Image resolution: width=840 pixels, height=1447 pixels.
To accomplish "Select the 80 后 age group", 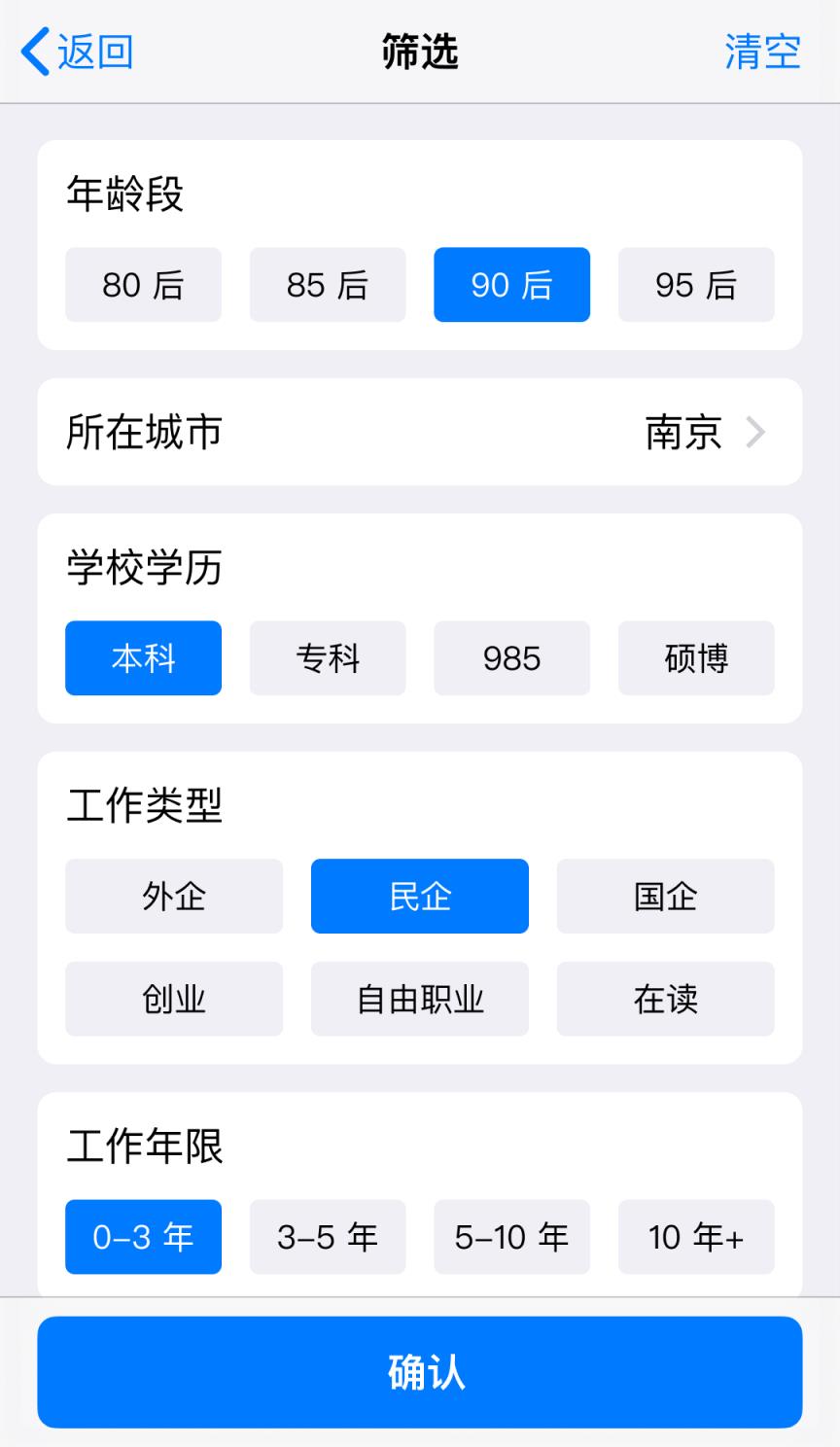I will tap(143, 285).
